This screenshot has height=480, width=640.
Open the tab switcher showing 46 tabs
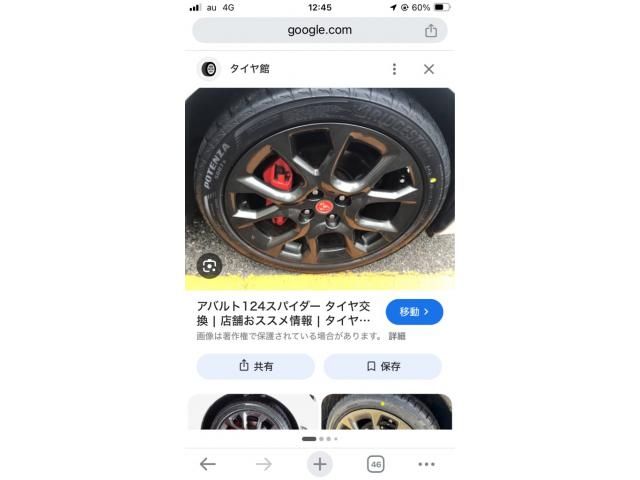[x=375, y=464]
